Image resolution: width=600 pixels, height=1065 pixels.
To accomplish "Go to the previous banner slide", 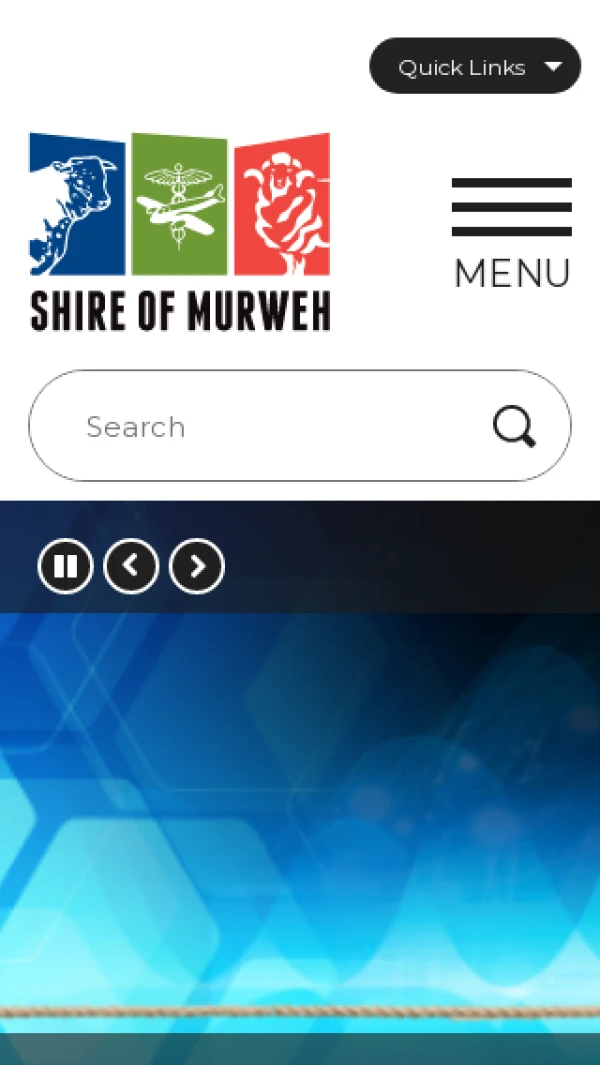I will pos(131,567).
